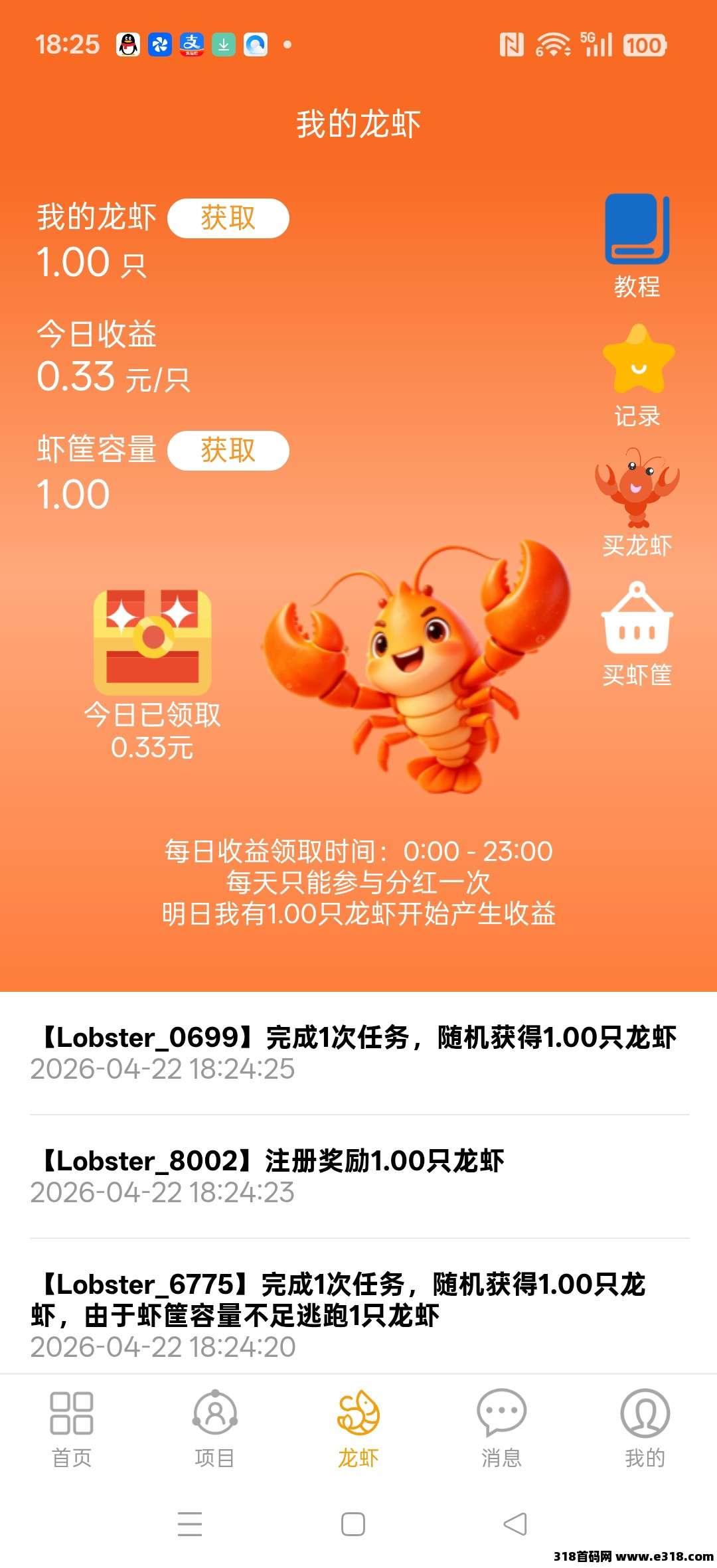
Task: Tap 获取 next to 我的龙虾
Action: coord(228,218)
